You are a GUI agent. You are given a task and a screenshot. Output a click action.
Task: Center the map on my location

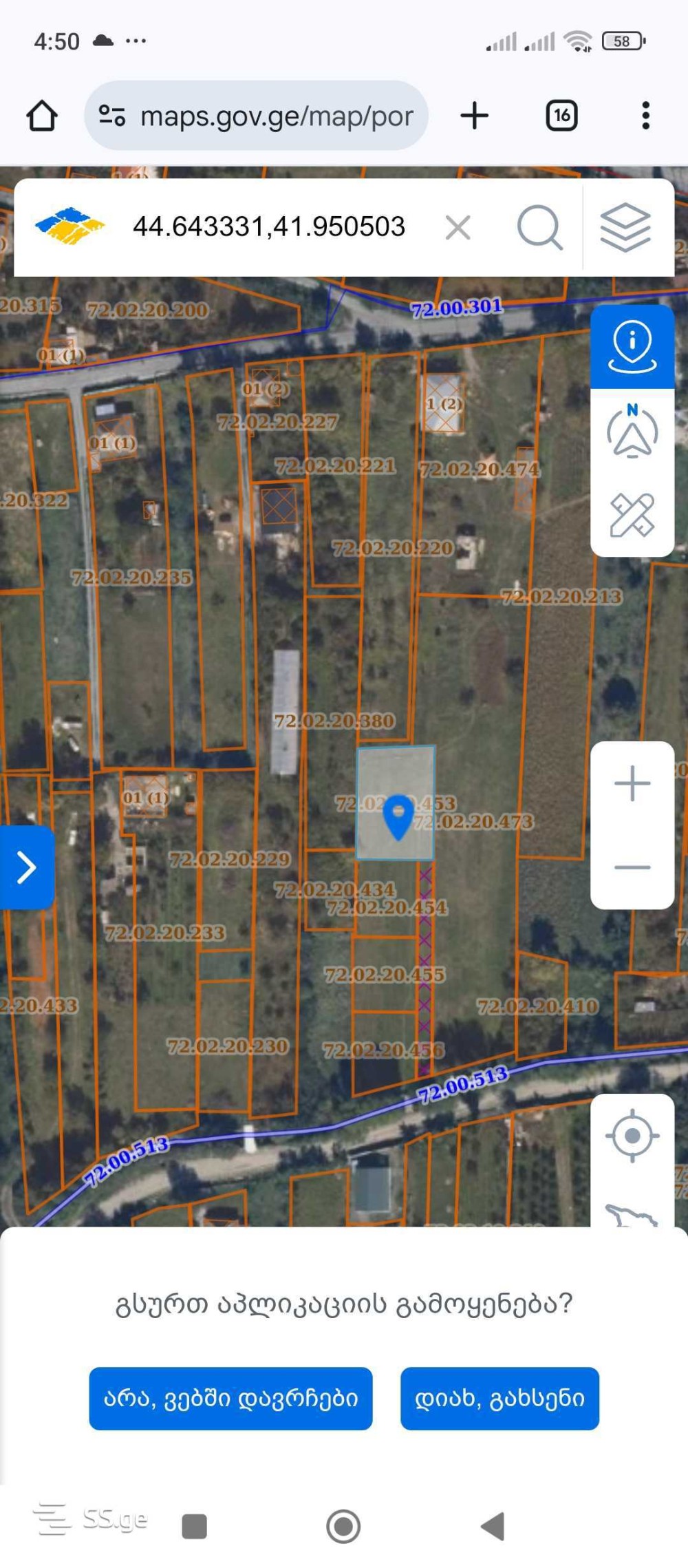[x=632, y=1135]
